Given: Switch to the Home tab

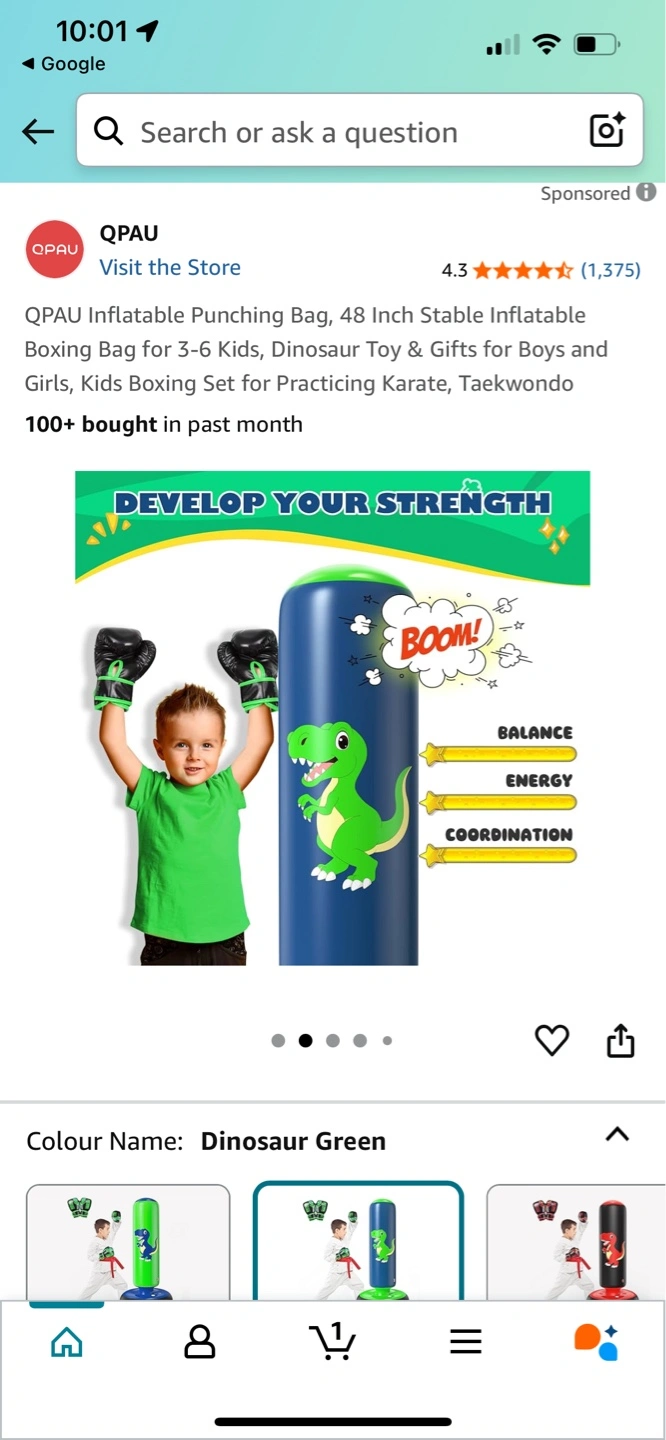Looking at the screenshot, I should tap(66, 1341).
